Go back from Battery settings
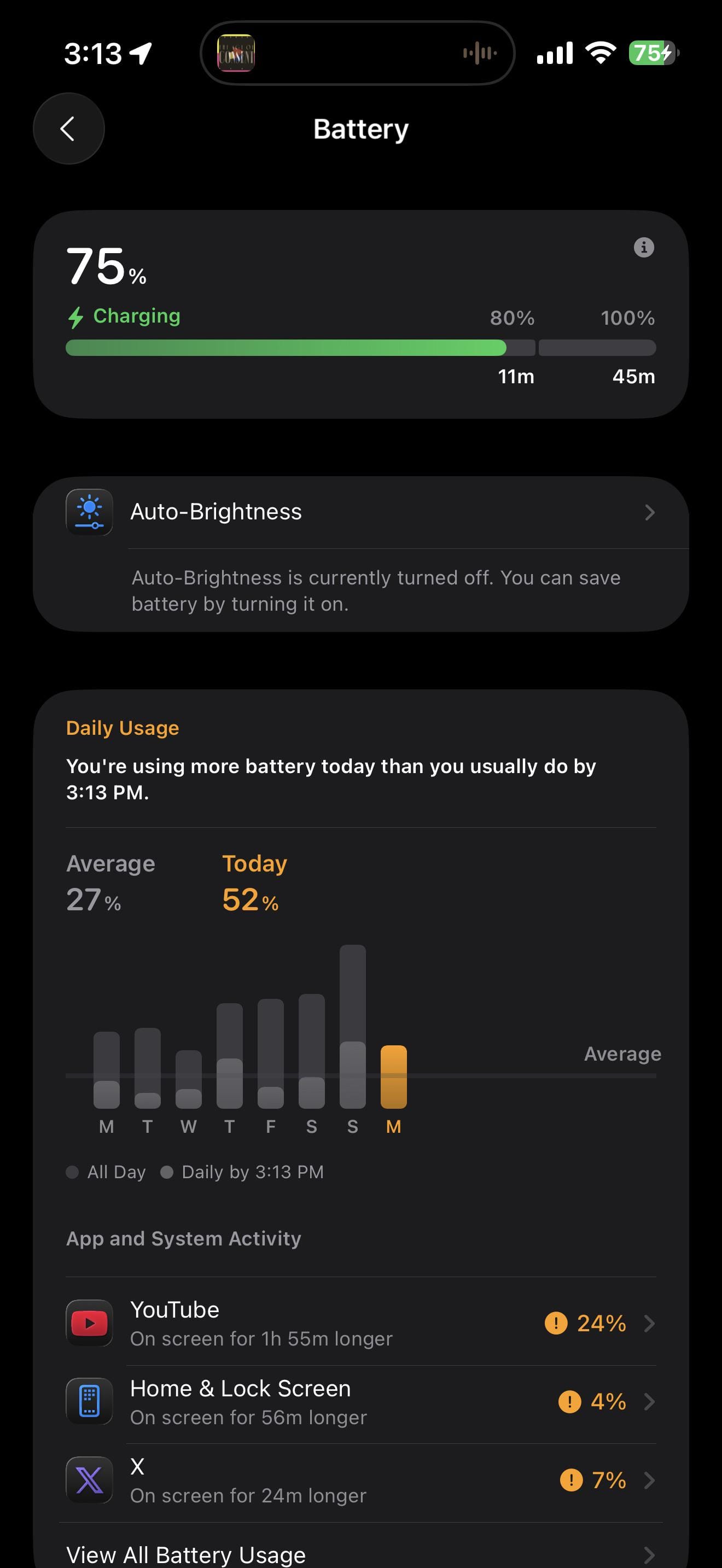The width and height of the screenshot is (722, 1568). (x=68, y=128)
